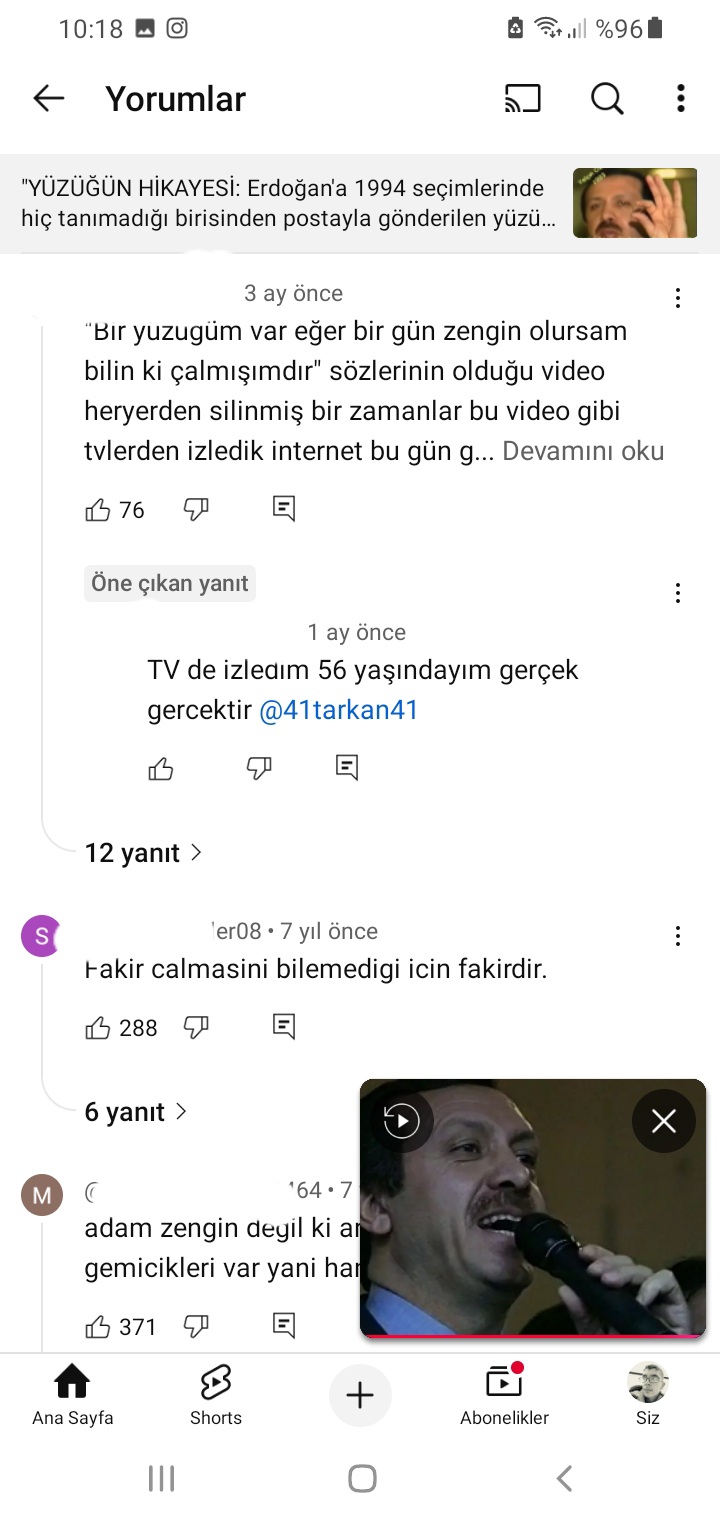Expand the 12 yanıt replies
Image resolution: width=720 pixels, height=1520 pixels.
[143, 853]
